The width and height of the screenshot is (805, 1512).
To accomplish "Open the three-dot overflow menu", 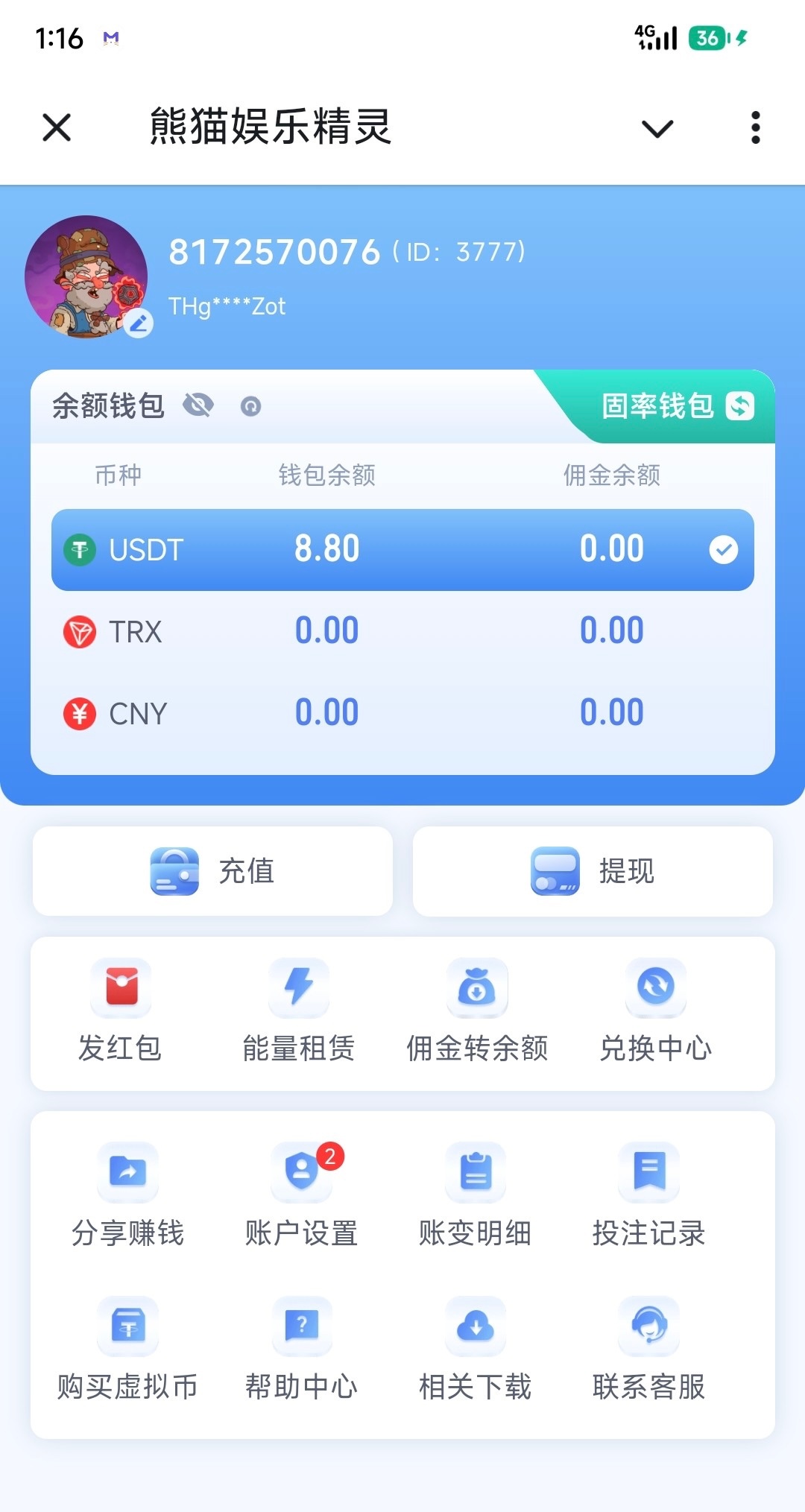I will 755,127.
